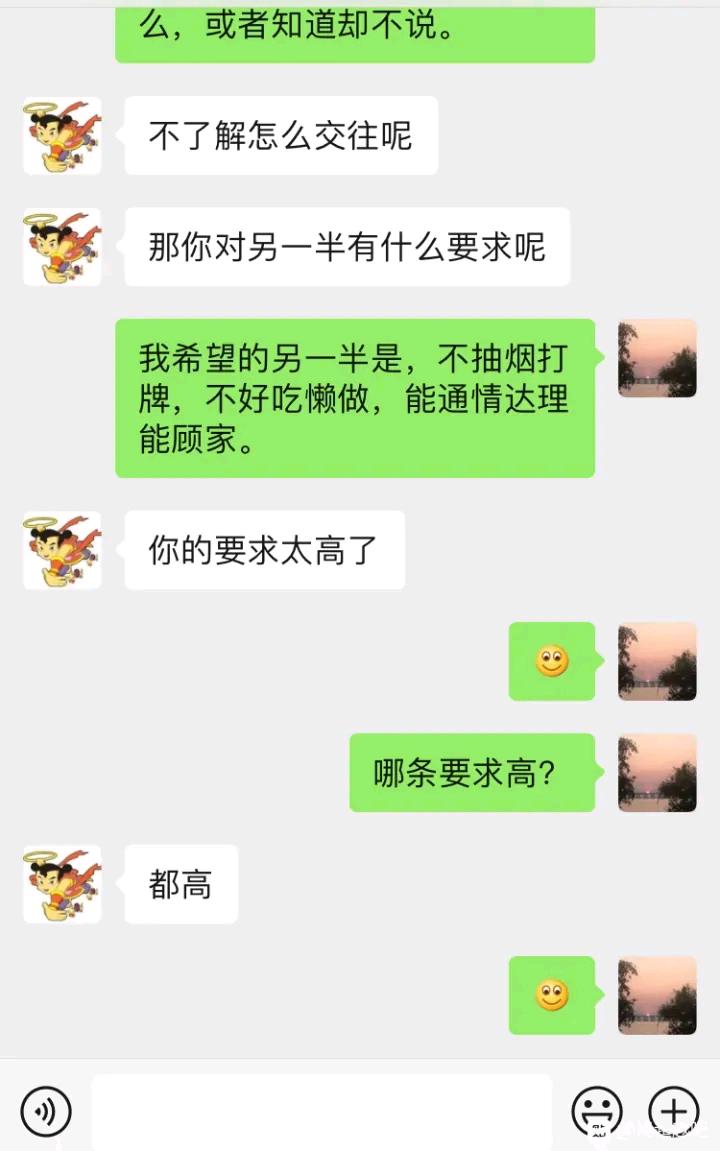
Task: Switch to voice message input
Action: tap(46, 1110)
